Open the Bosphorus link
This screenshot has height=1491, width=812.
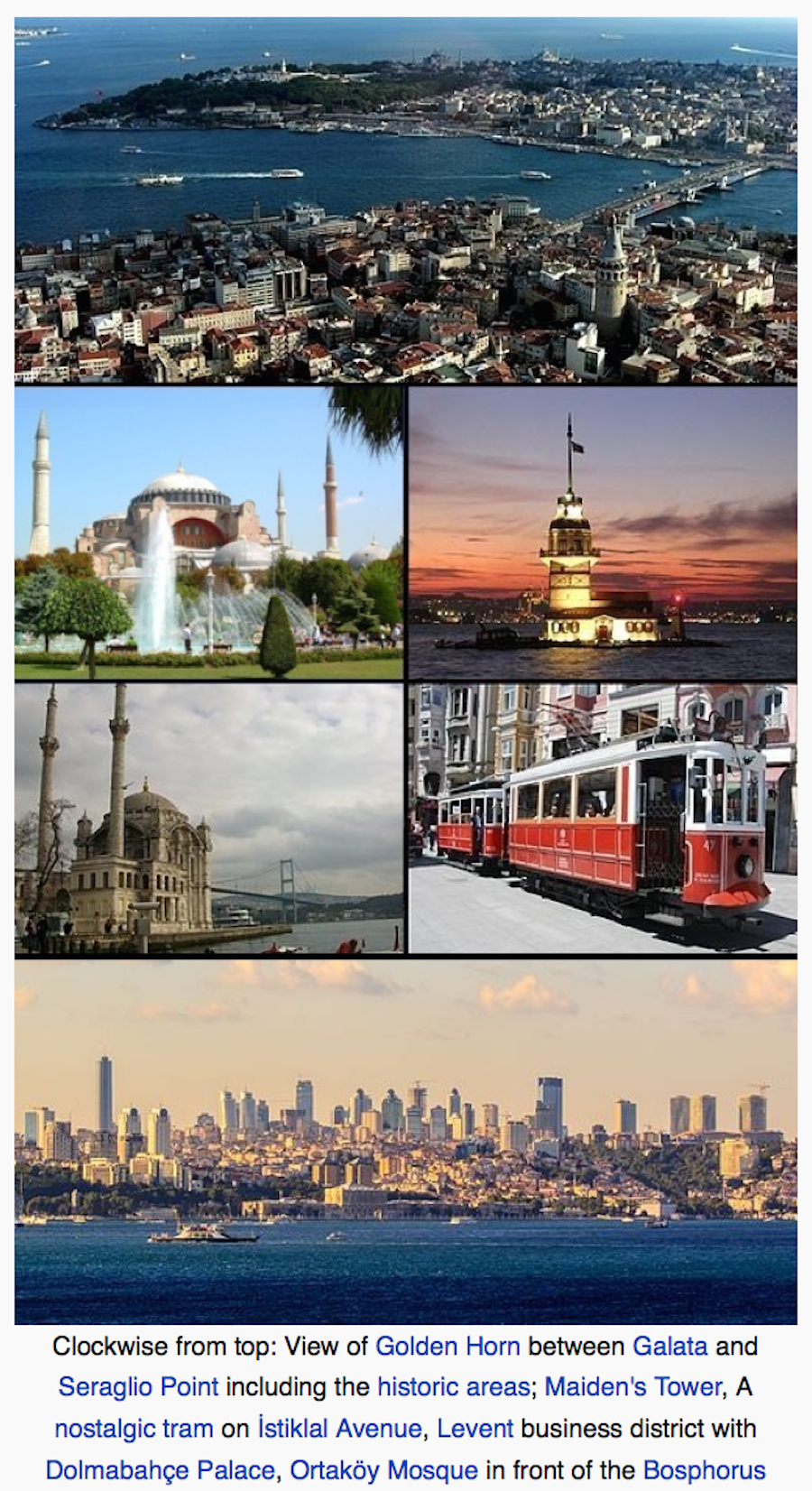pos(704,1470)
